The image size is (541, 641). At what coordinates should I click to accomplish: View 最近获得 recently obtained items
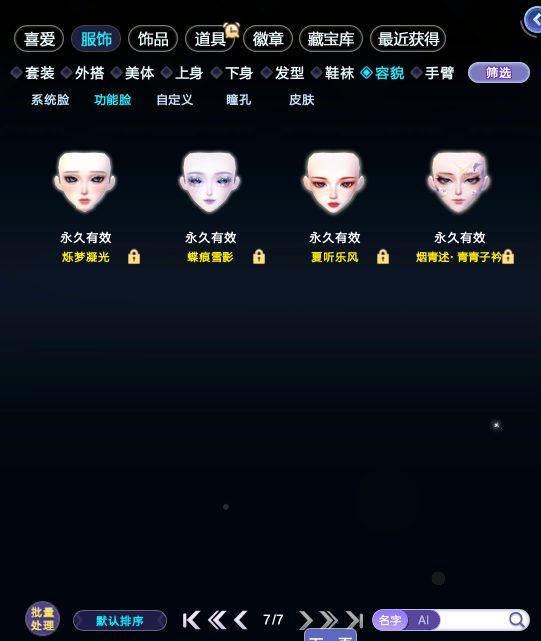click(x=408, y=39)
